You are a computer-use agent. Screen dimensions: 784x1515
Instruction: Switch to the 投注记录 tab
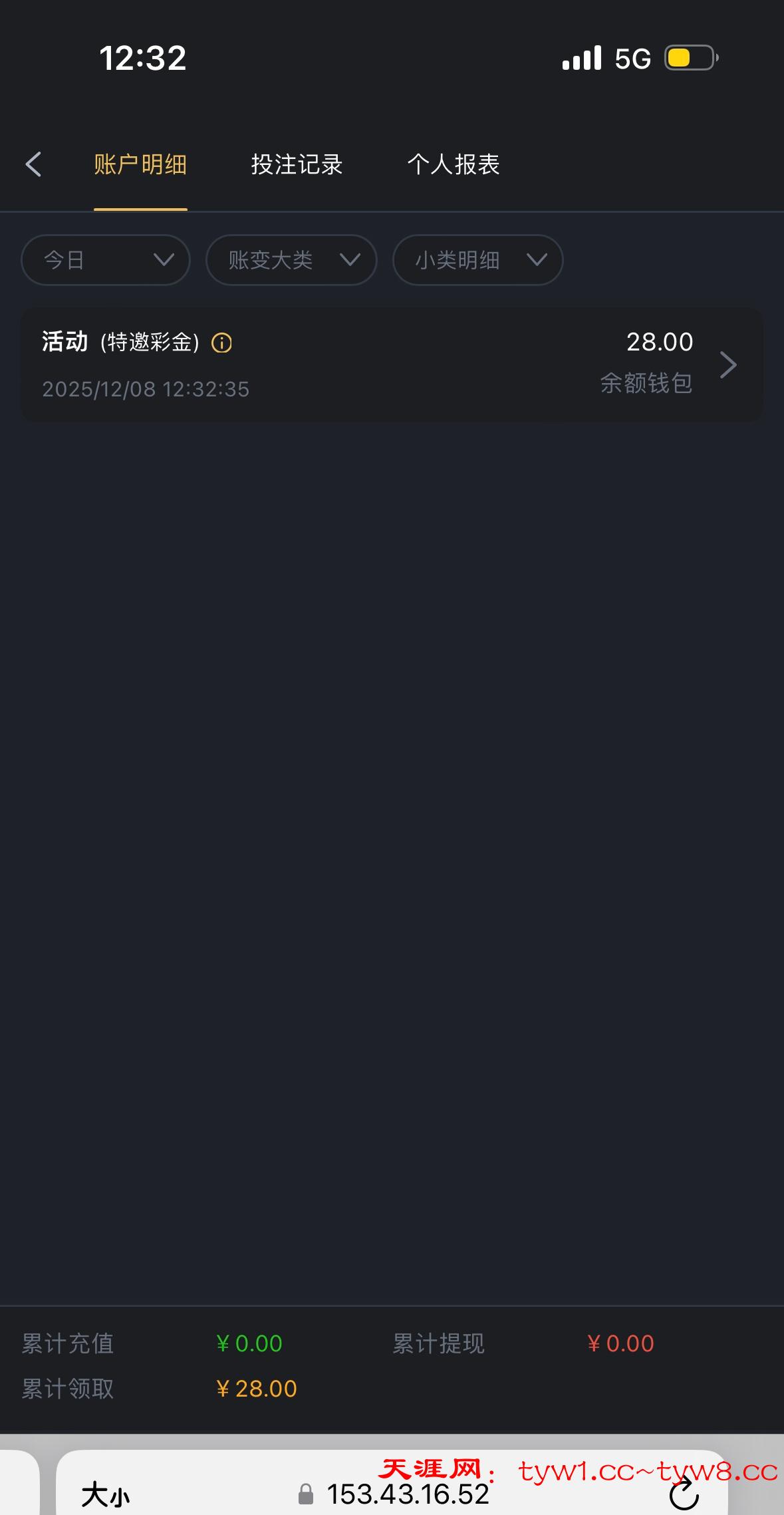click(x=297, y=164)
